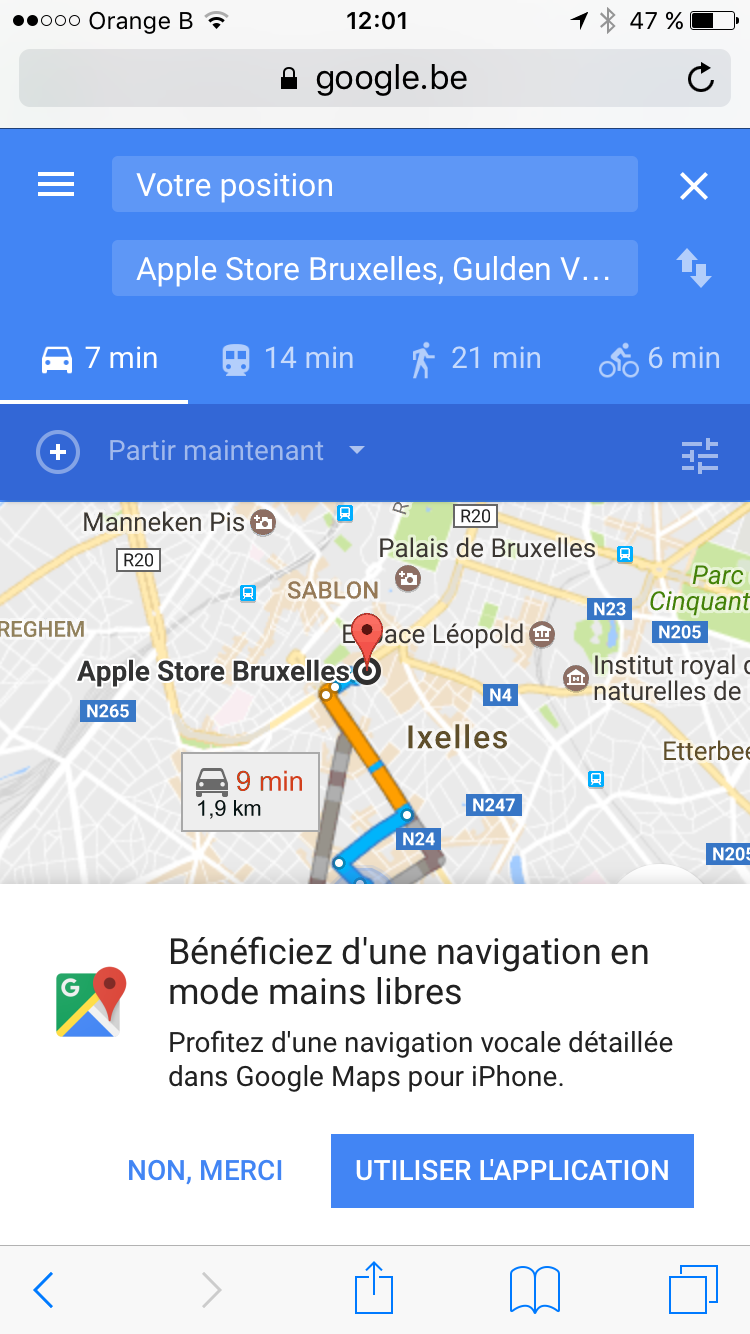Switch to cycling 6 min
This screenshot has height=1334, width=750.
[660, 359]
